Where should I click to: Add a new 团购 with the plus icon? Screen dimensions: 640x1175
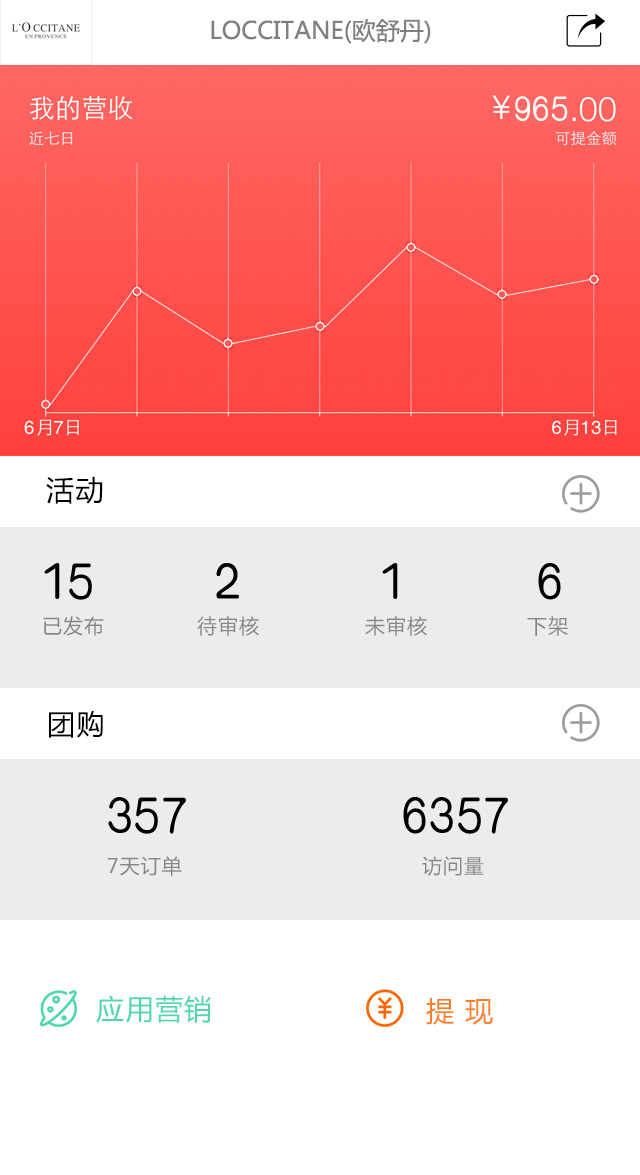coord(581,722)
